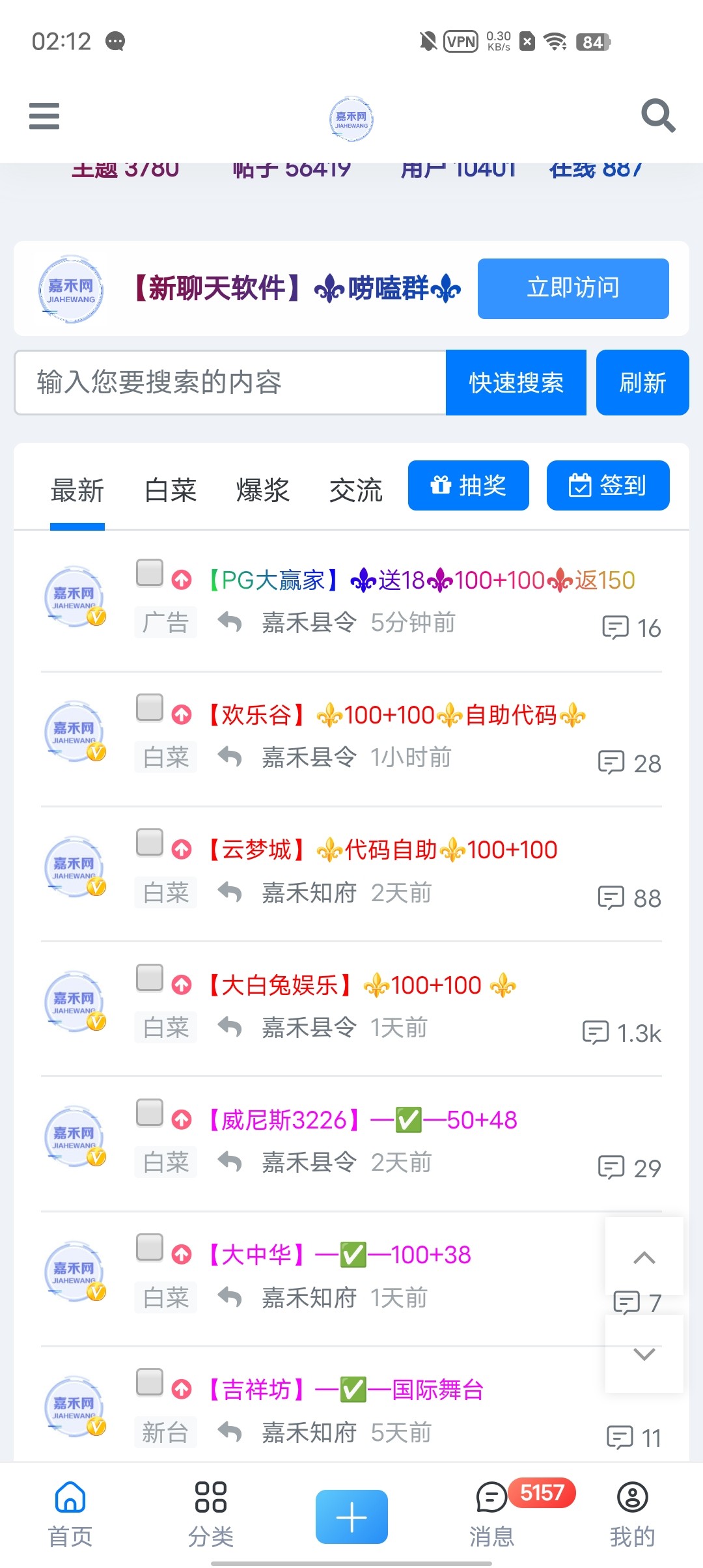This screenshot has width=703, height=1568.
Task: Switch to the 白菜 tab
Action: point(171,490)
